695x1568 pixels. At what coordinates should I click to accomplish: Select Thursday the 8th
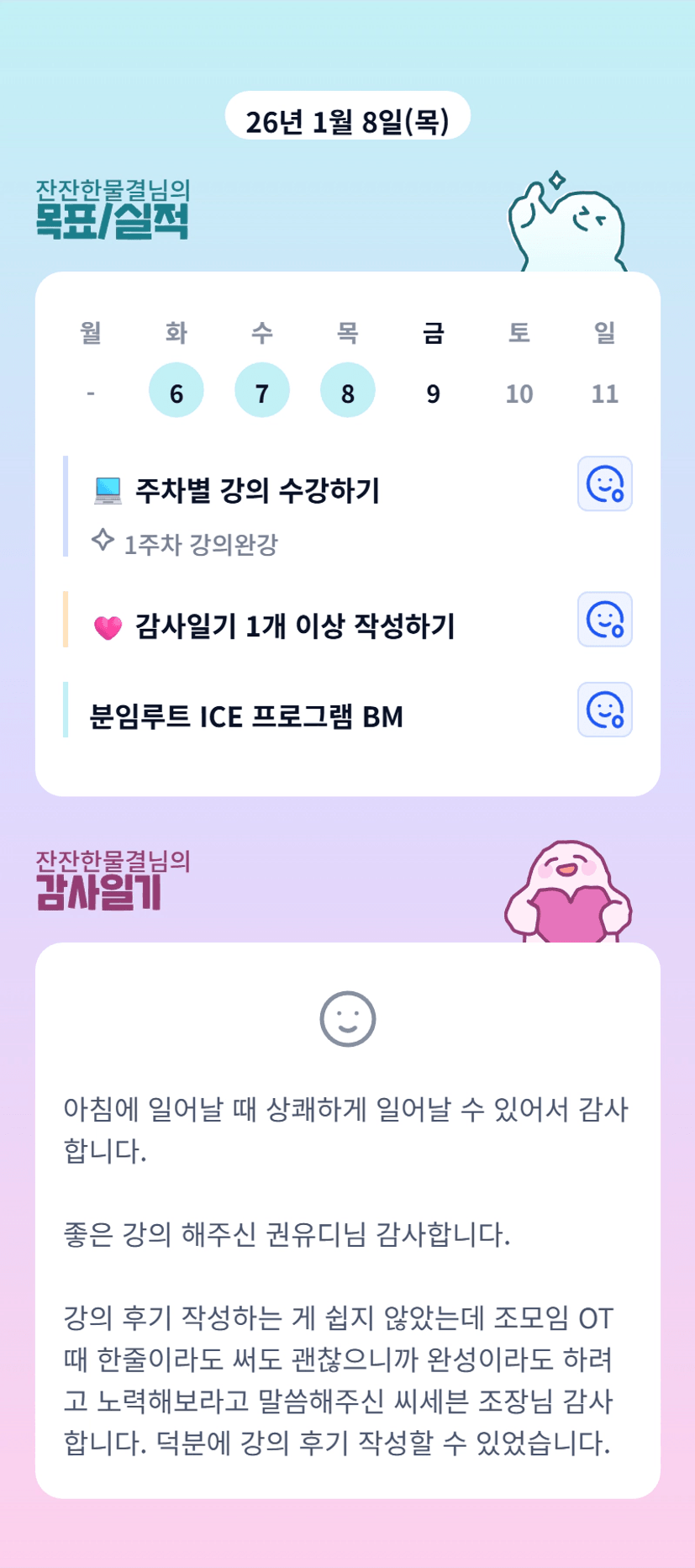[x=348, y=391]
